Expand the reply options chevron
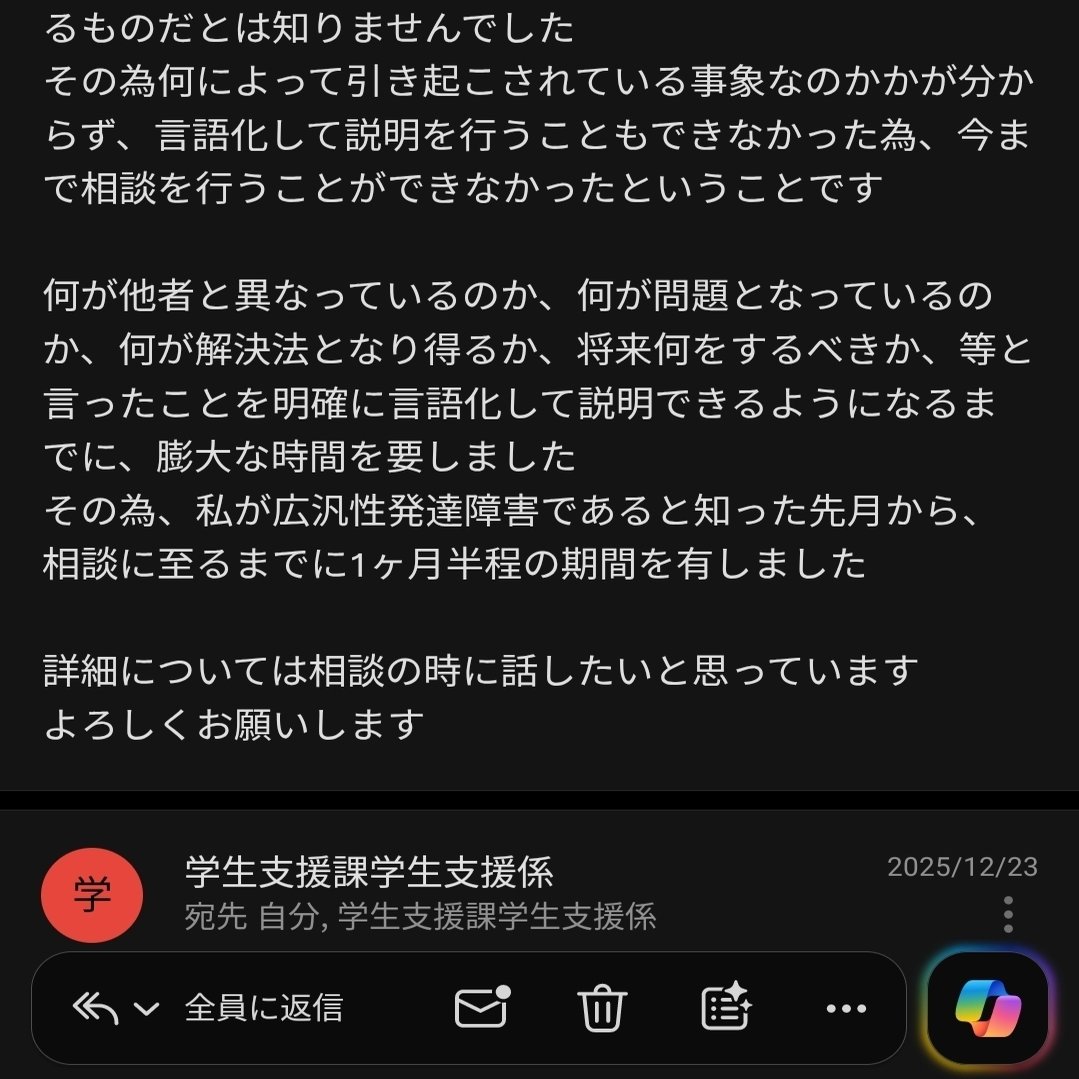 [146, 1009]
